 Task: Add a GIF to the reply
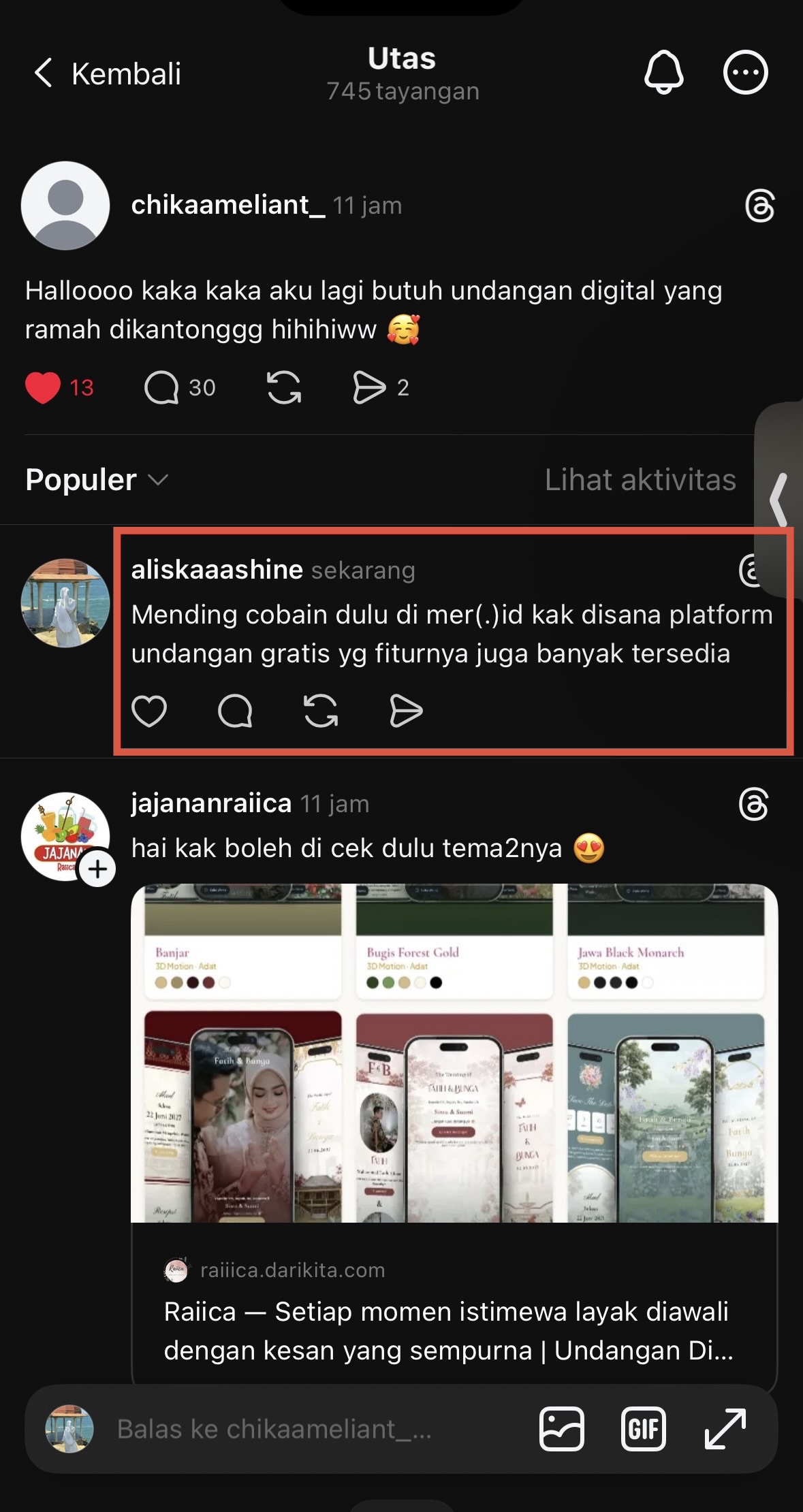tap(643, 1429)
